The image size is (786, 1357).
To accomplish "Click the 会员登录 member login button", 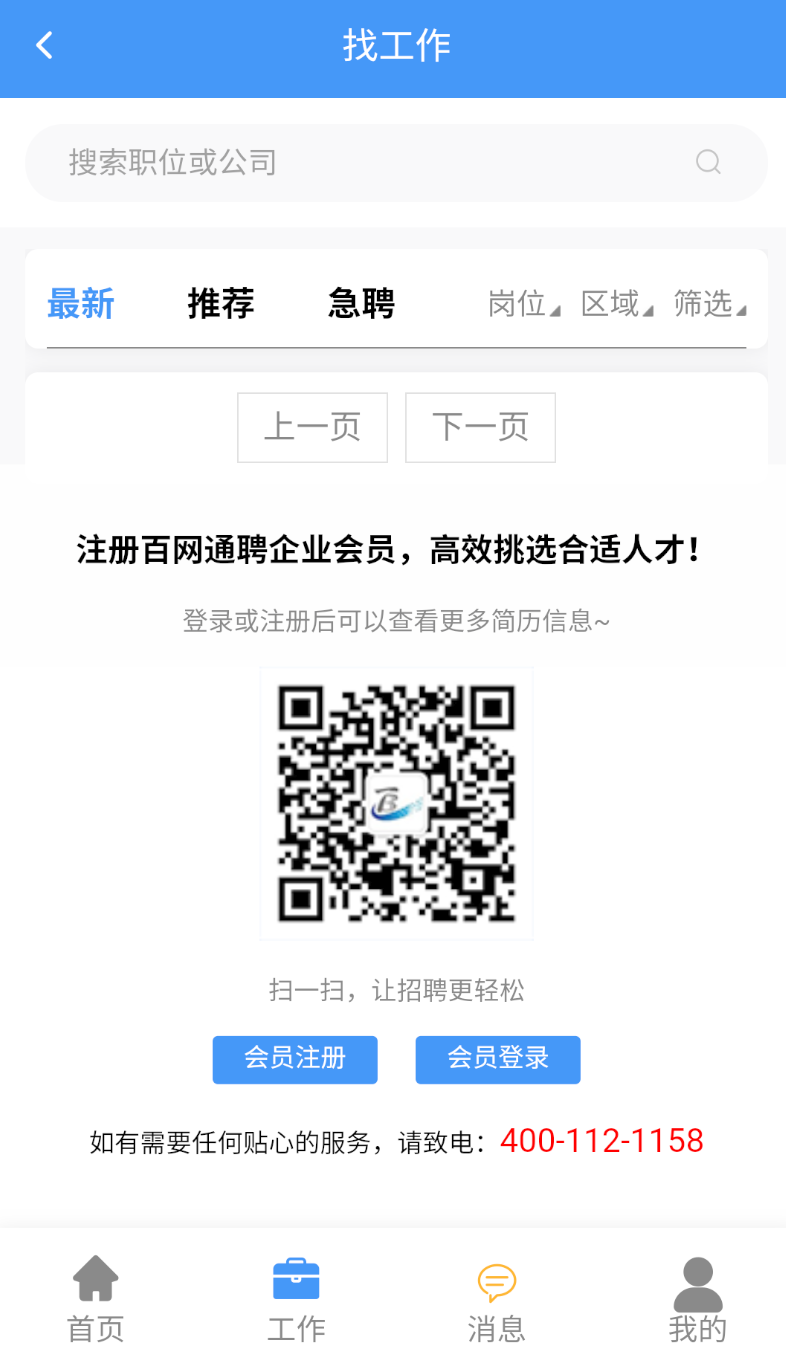I will [497, 1059].
